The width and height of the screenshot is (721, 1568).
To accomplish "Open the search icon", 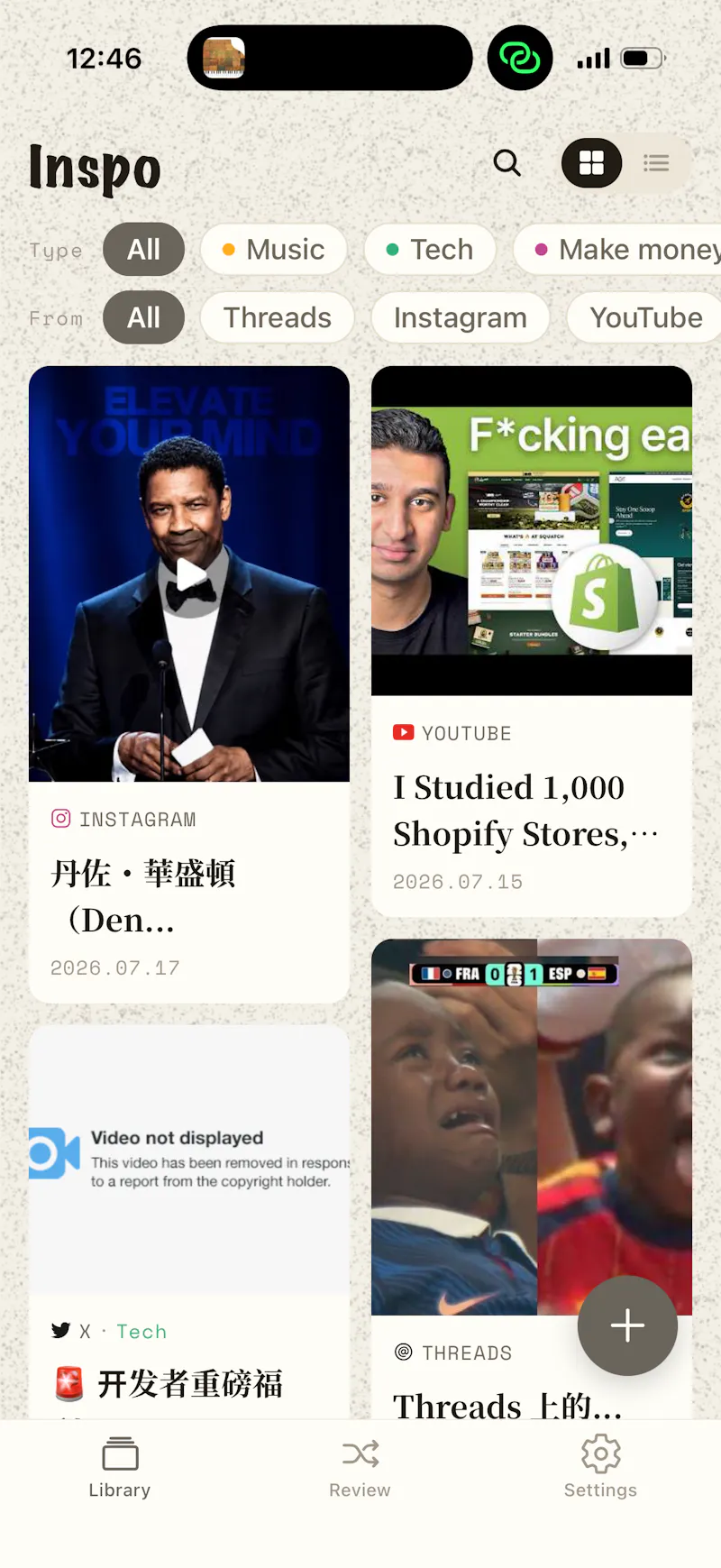I will [x=507, y=163].
